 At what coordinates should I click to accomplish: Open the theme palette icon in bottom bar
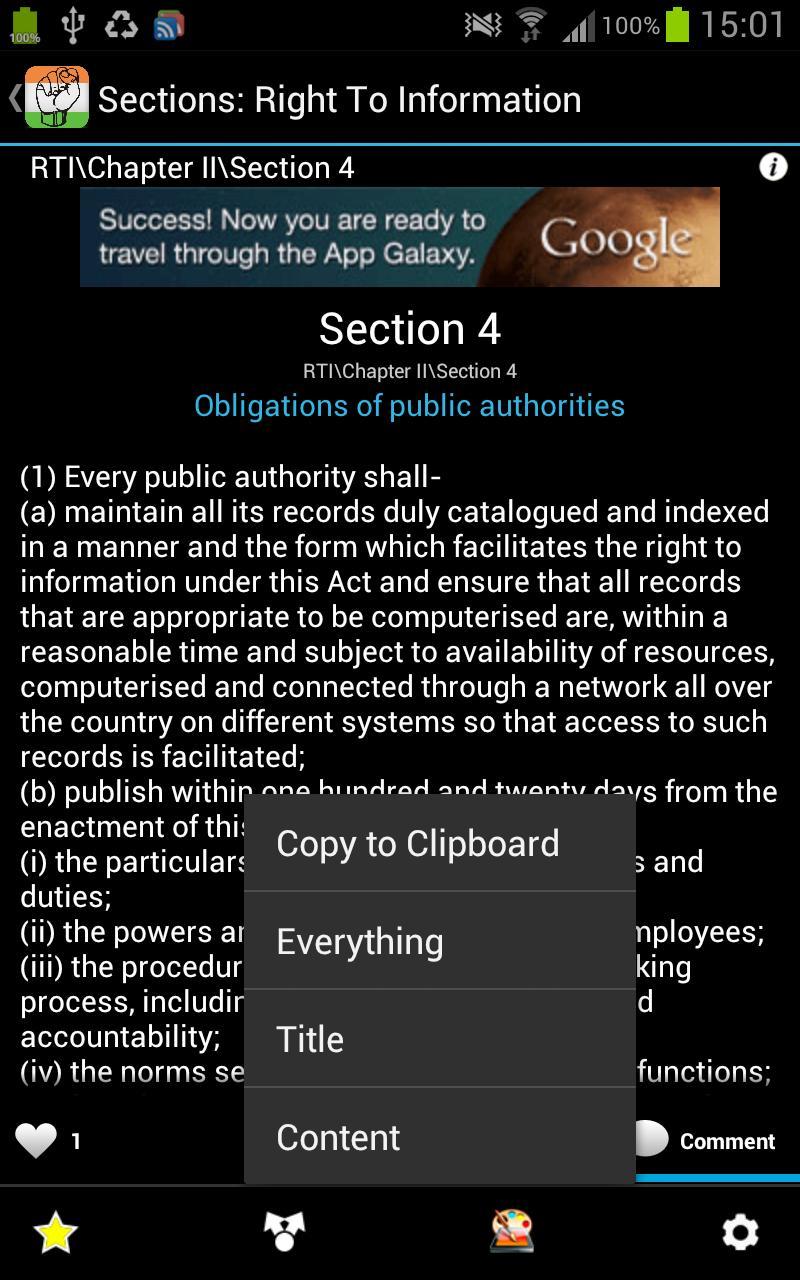point(513,1232)
